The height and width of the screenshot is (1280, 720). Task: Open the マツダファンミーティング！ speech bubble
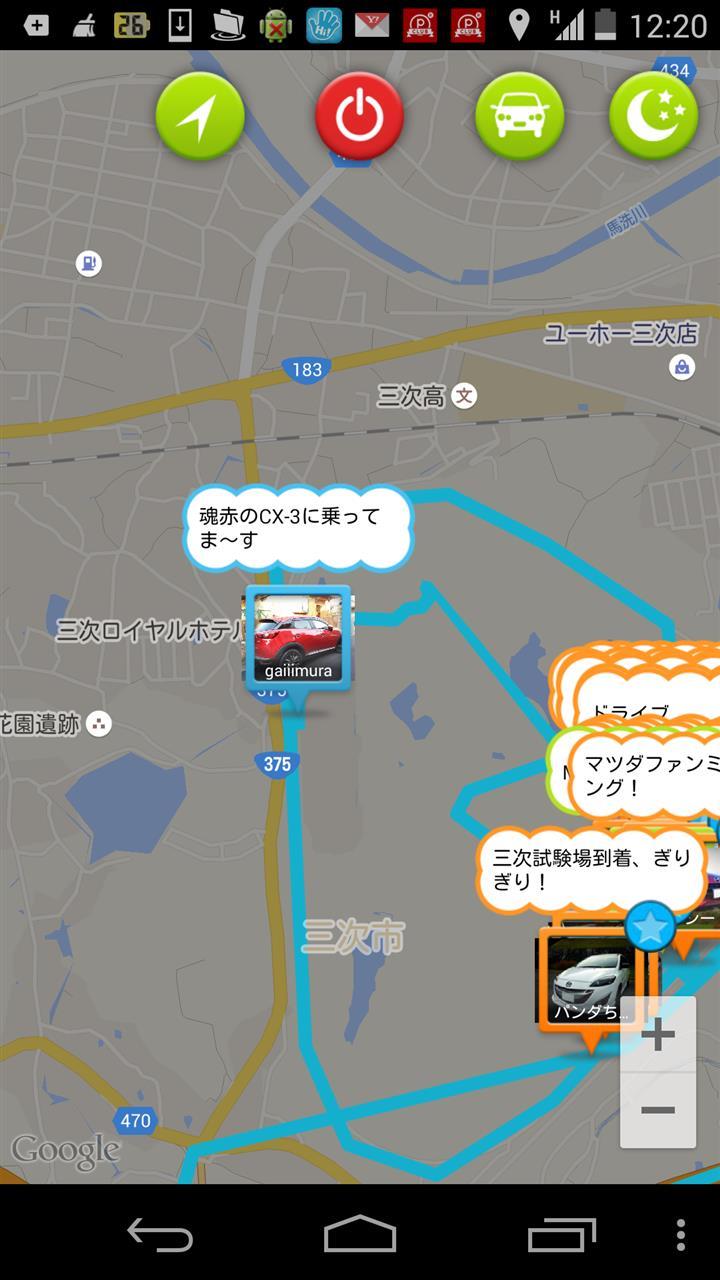[x=646, y=775]
